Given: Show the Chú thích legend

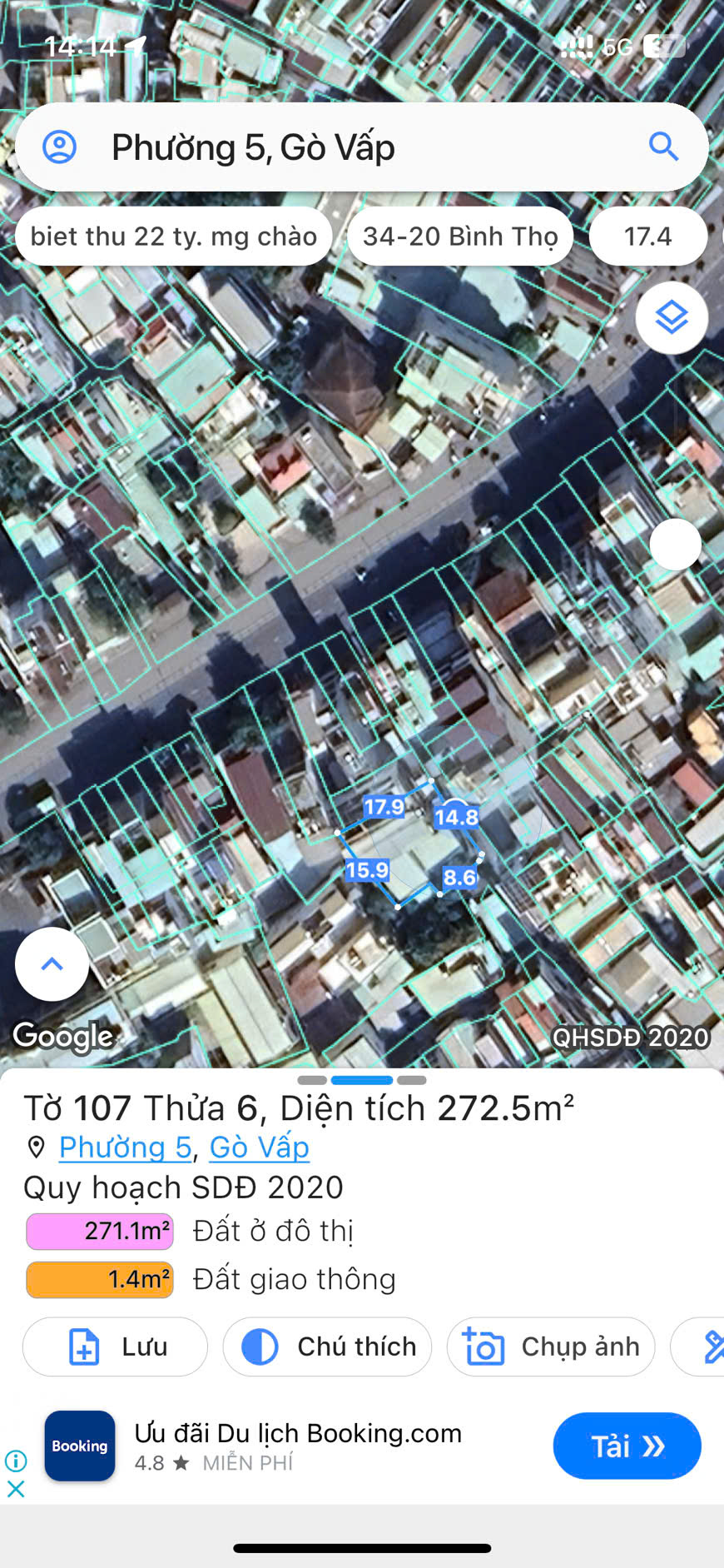Looking at the screenshot, I should pos(327,1346).
